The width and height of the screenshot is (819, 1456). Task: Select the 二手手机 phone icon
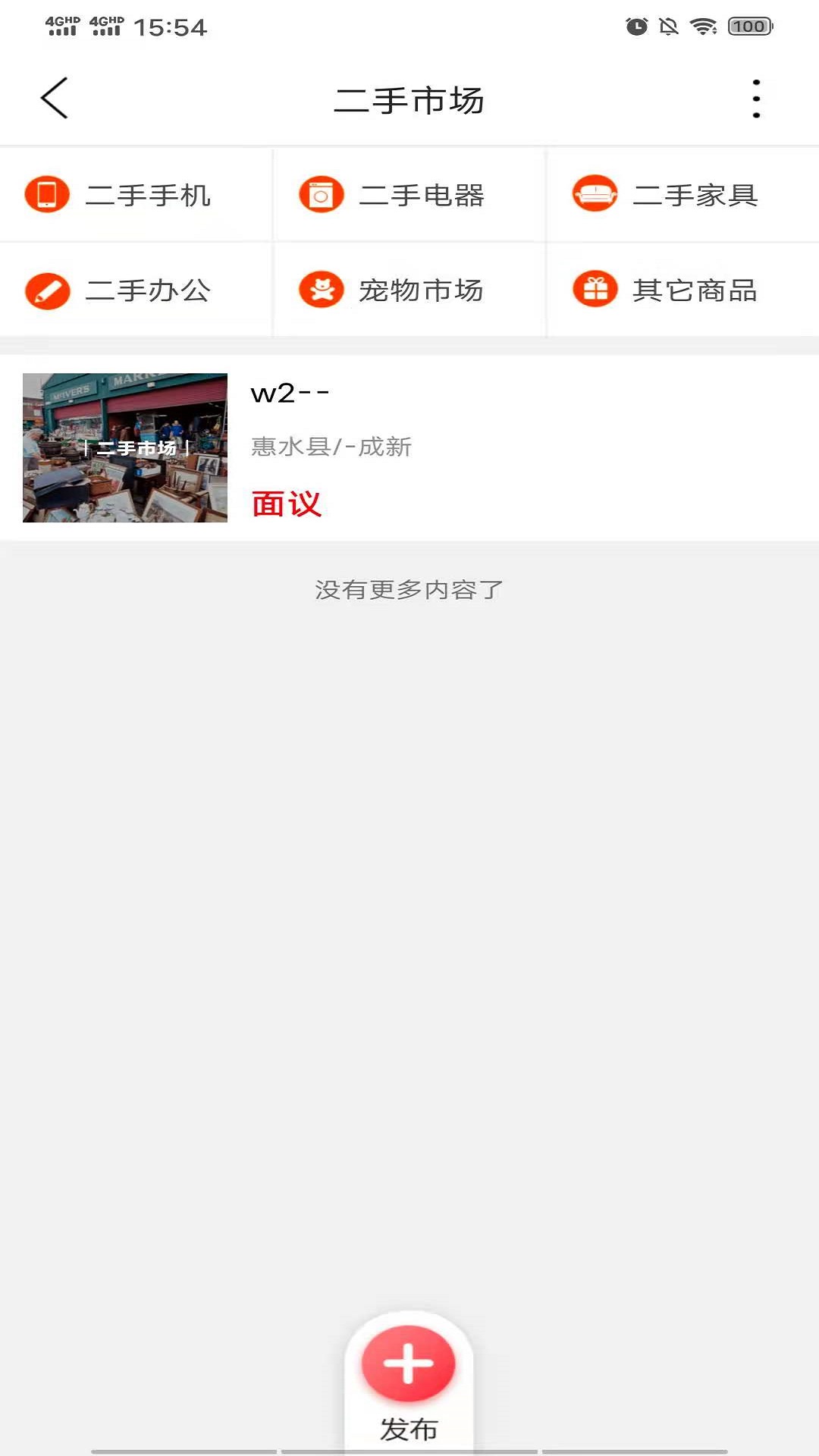coord(47,195)
